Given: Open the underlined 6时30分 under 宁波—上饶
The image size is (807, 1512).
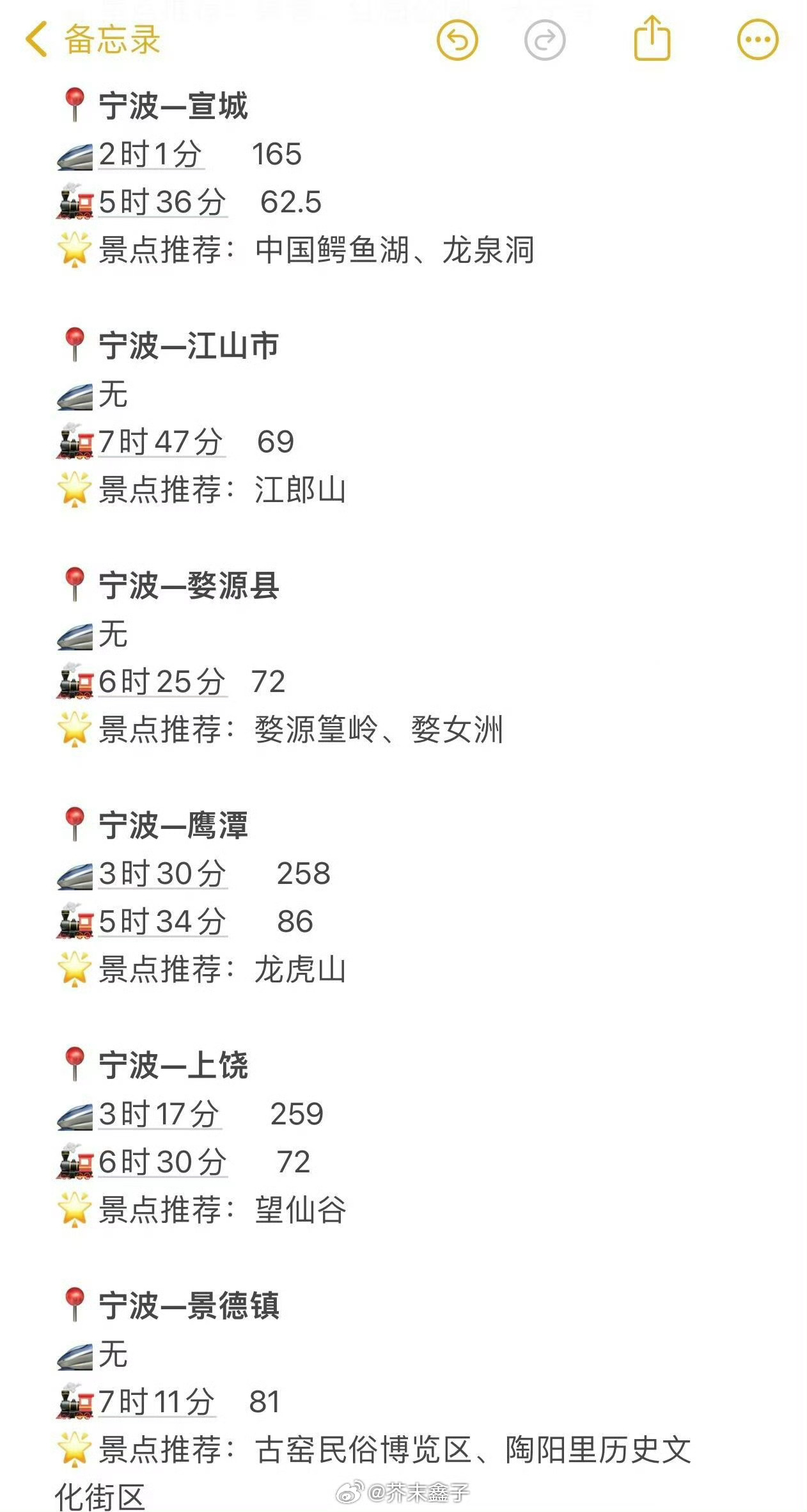Looking at the screenshot, I should pyautogui.click(x=162, y=1162).
